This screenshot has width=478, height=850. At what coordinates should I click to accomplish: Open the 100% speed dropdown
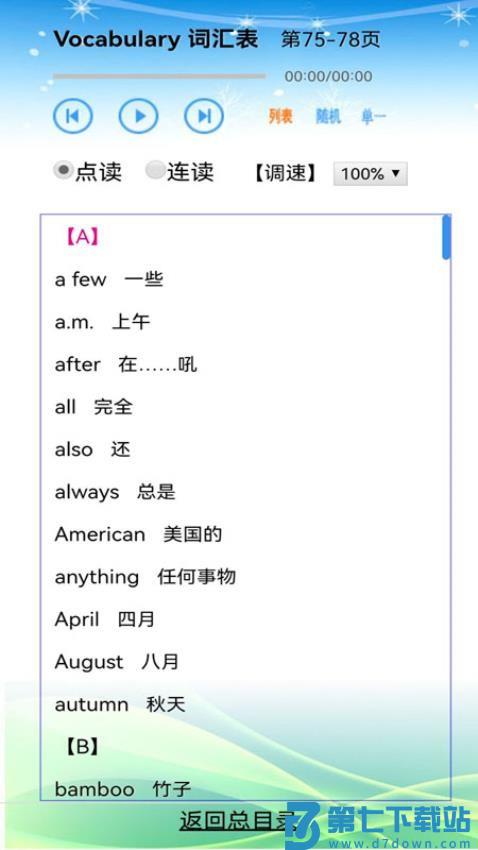(x=370, y=173)
